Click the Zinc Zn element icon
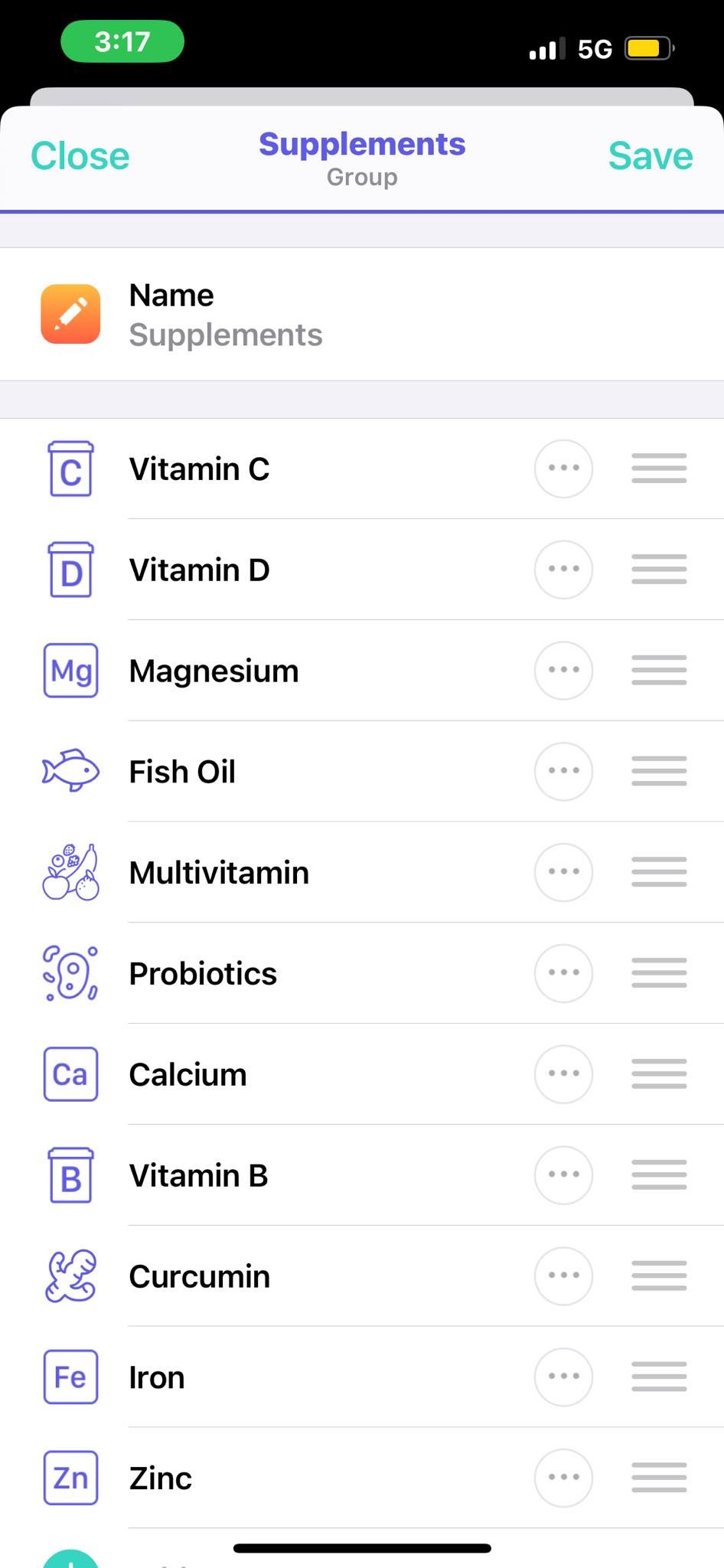The width and height of the screenshot is (724, 1568). tap(70, 1478)
